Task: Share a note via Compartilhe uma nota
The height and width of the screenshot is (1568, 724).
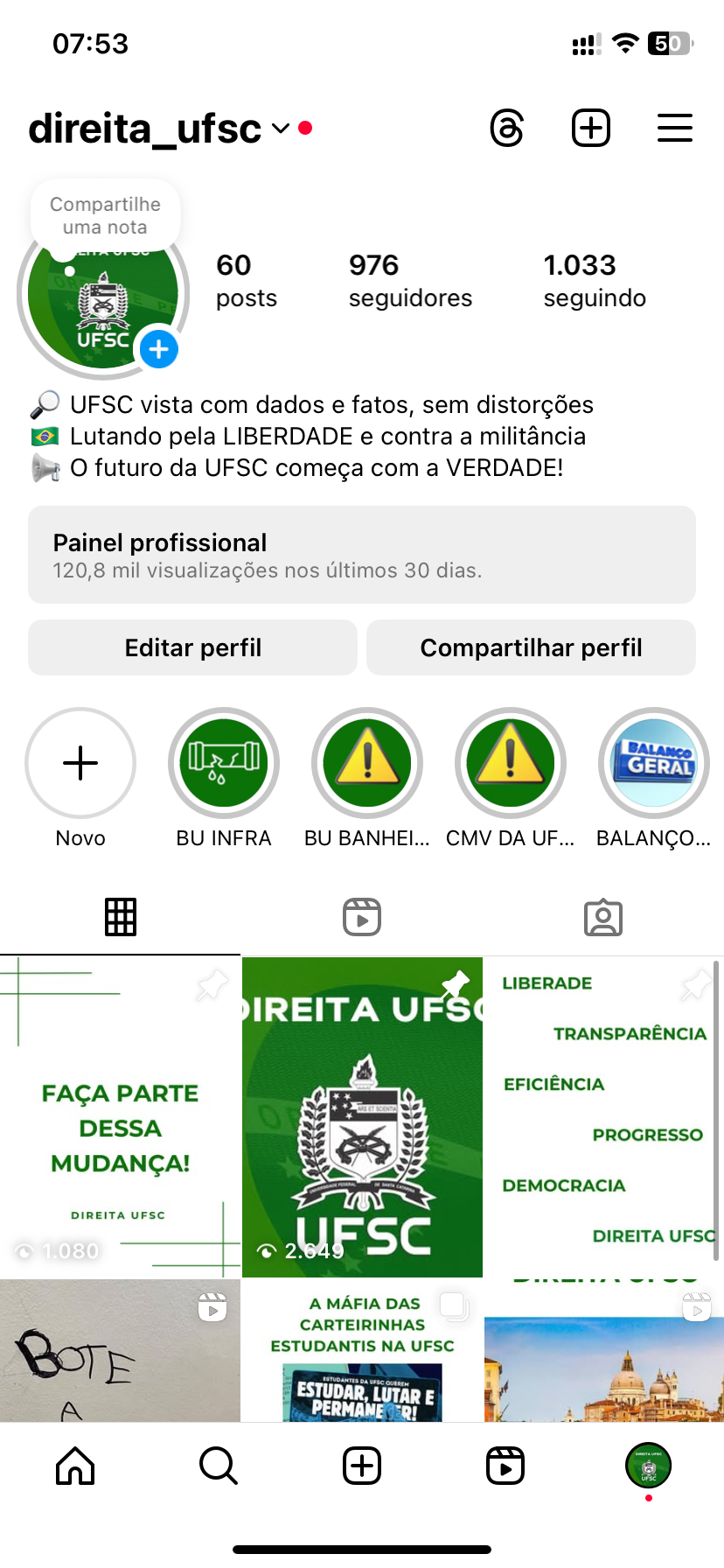Action: click(x=105, y=216)
